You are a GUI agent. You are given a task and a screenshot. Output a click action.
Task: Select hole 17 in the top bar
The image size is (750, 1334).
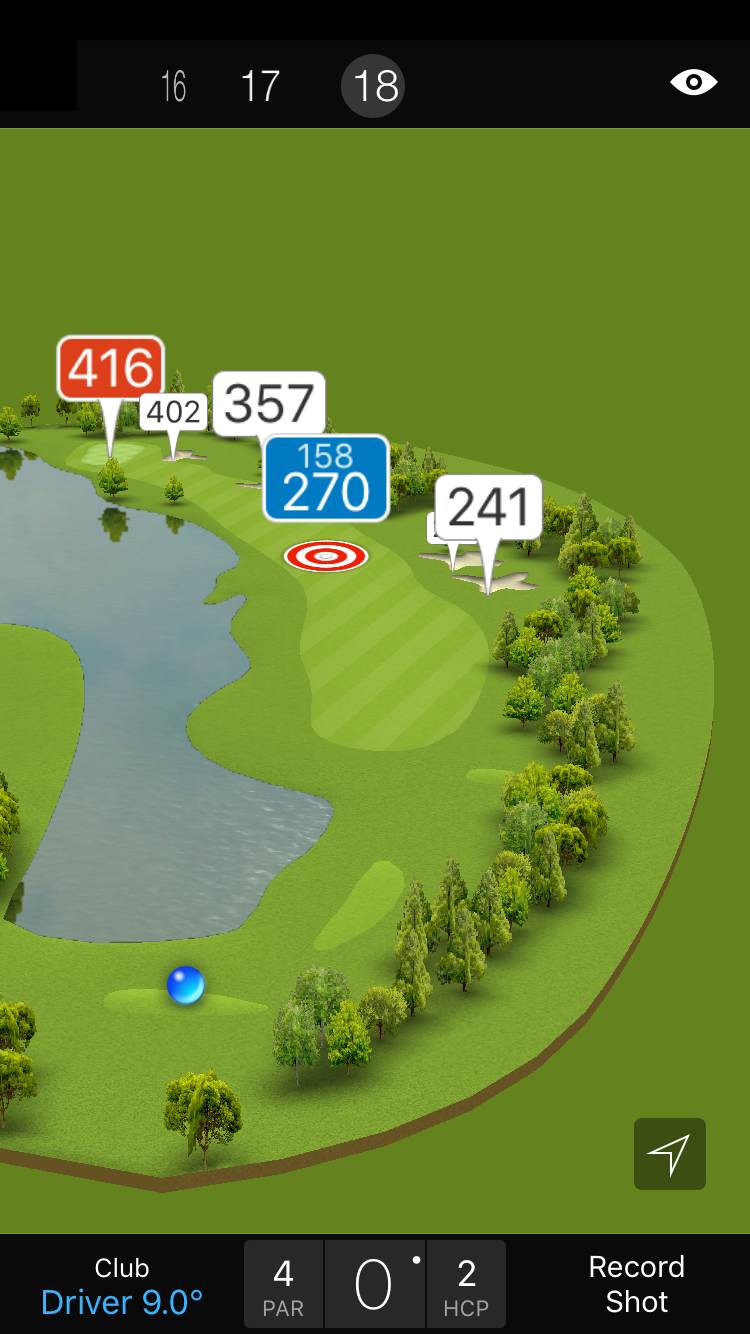coord(260,86)
